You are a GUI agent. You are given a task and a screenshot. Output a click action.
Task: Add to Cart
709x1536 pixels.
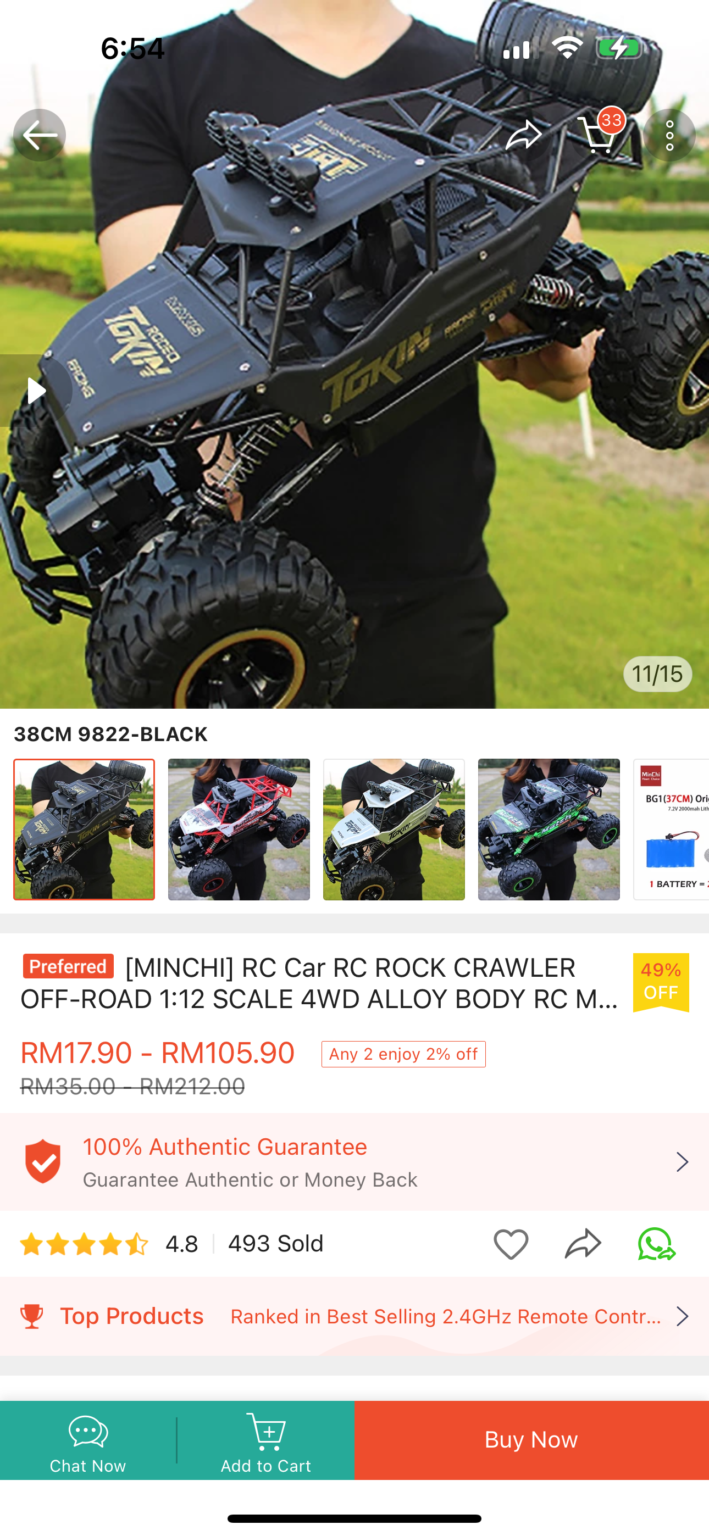(x=266, y=1442)
